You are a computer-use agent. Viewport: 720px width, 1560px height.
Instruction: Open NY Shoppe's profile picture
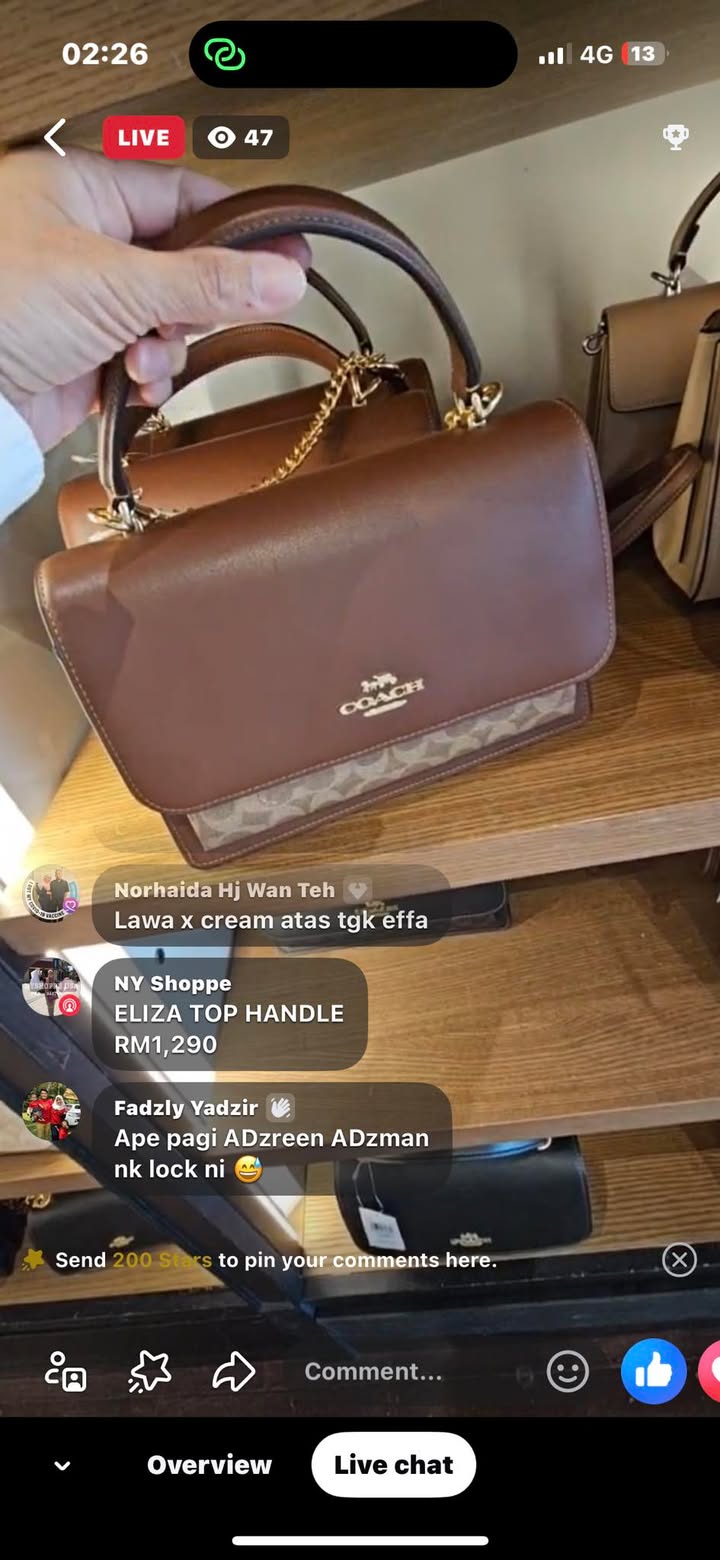click(x=51, y=987)
